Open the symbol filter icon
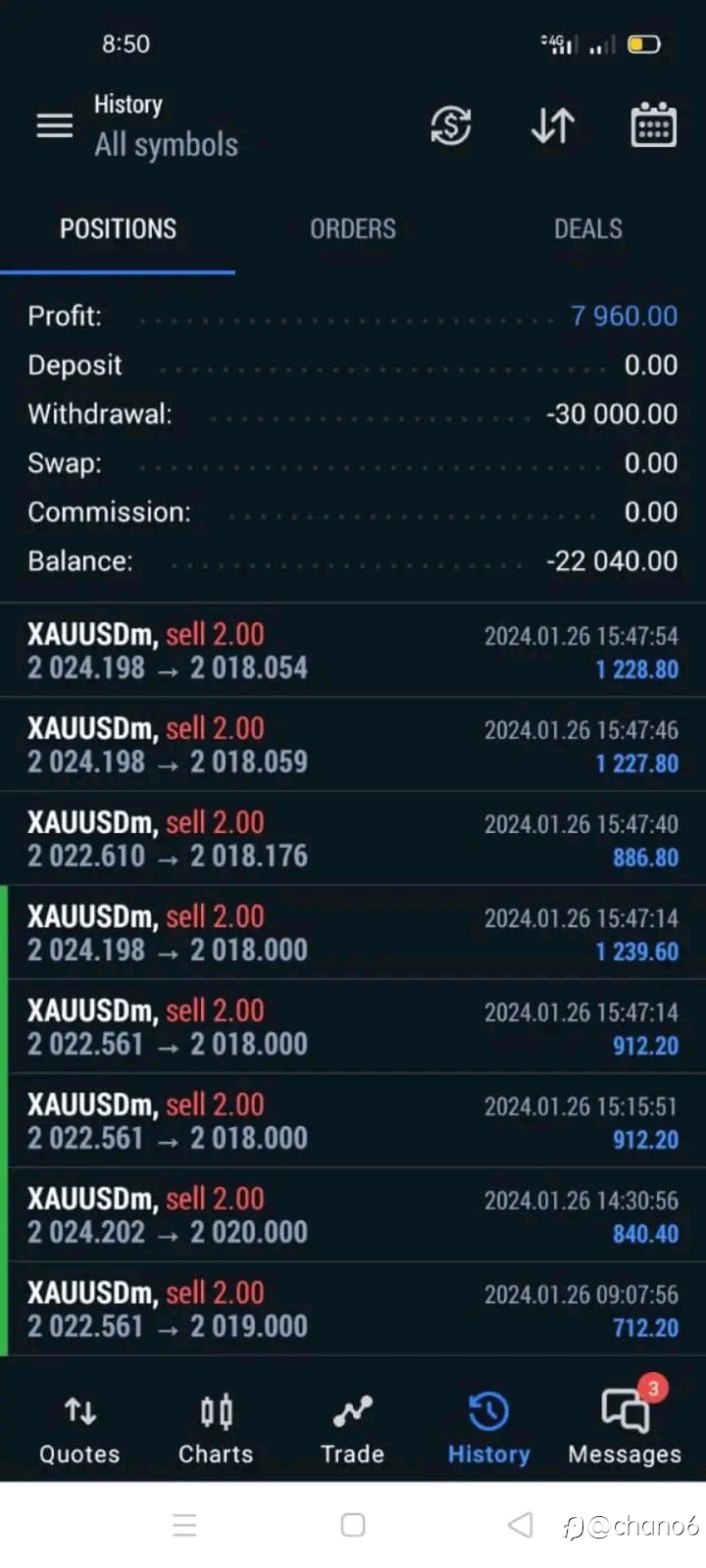 (451, 125)
